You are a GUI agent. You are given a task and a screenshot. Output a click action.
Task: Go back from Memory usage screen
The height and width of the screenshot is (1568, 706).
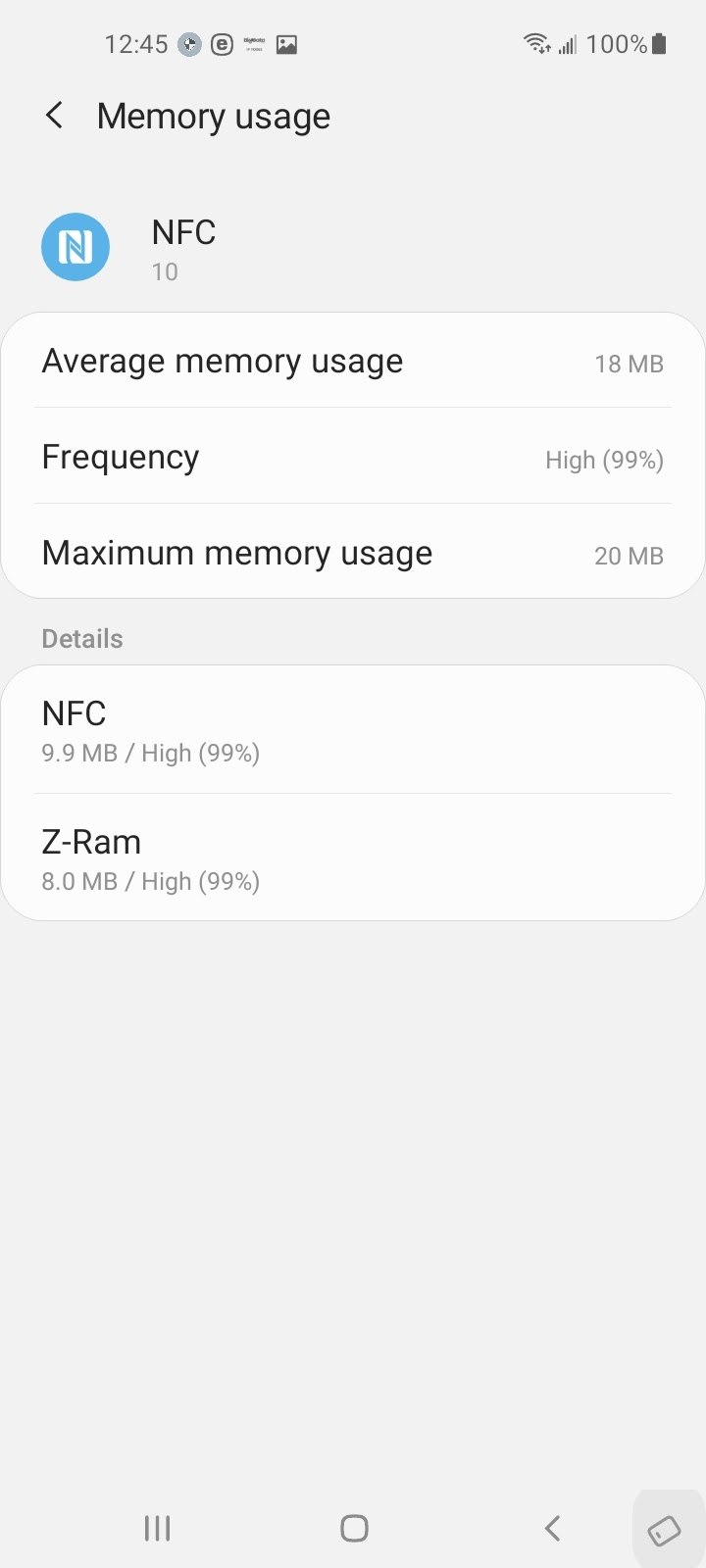[55, 116]
